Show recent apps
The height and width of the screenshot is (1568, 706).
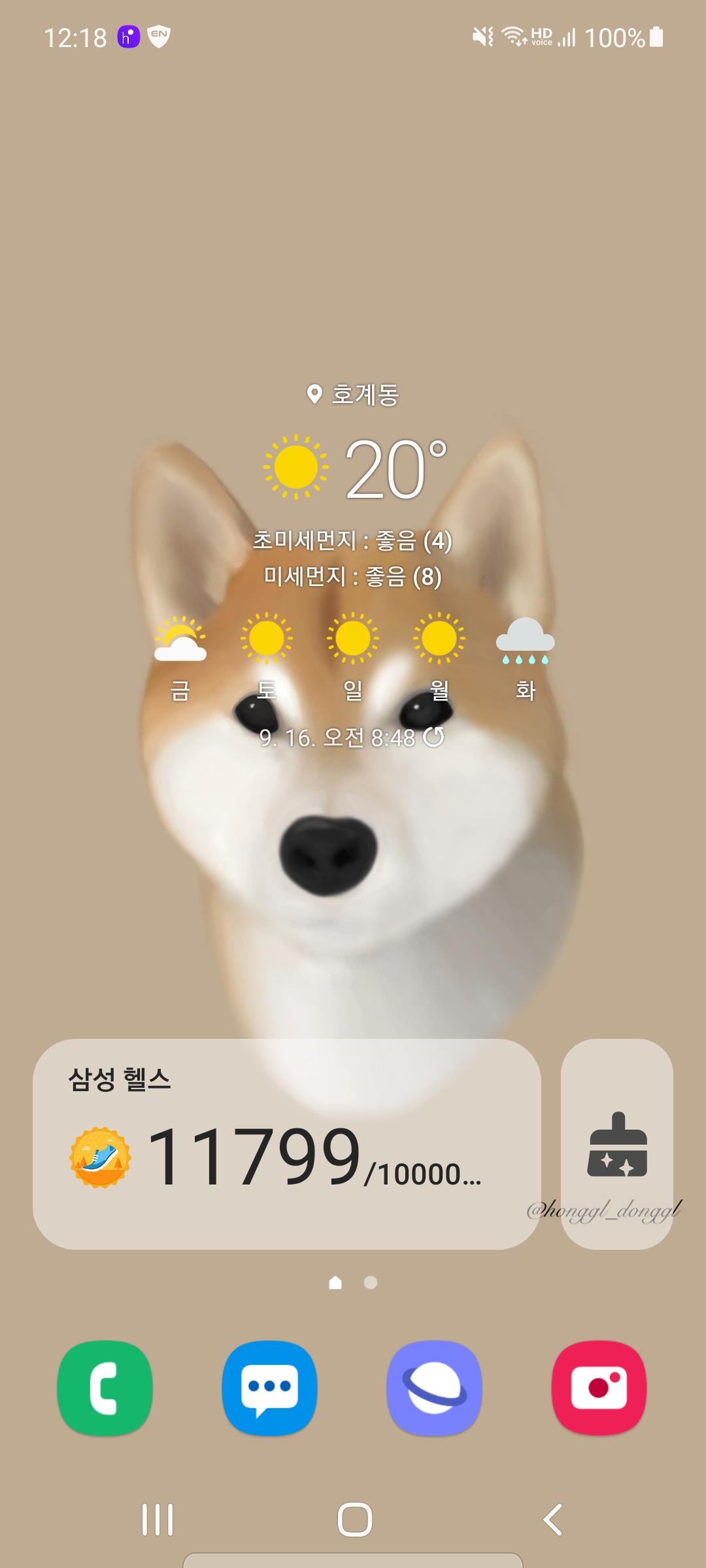158,1520
